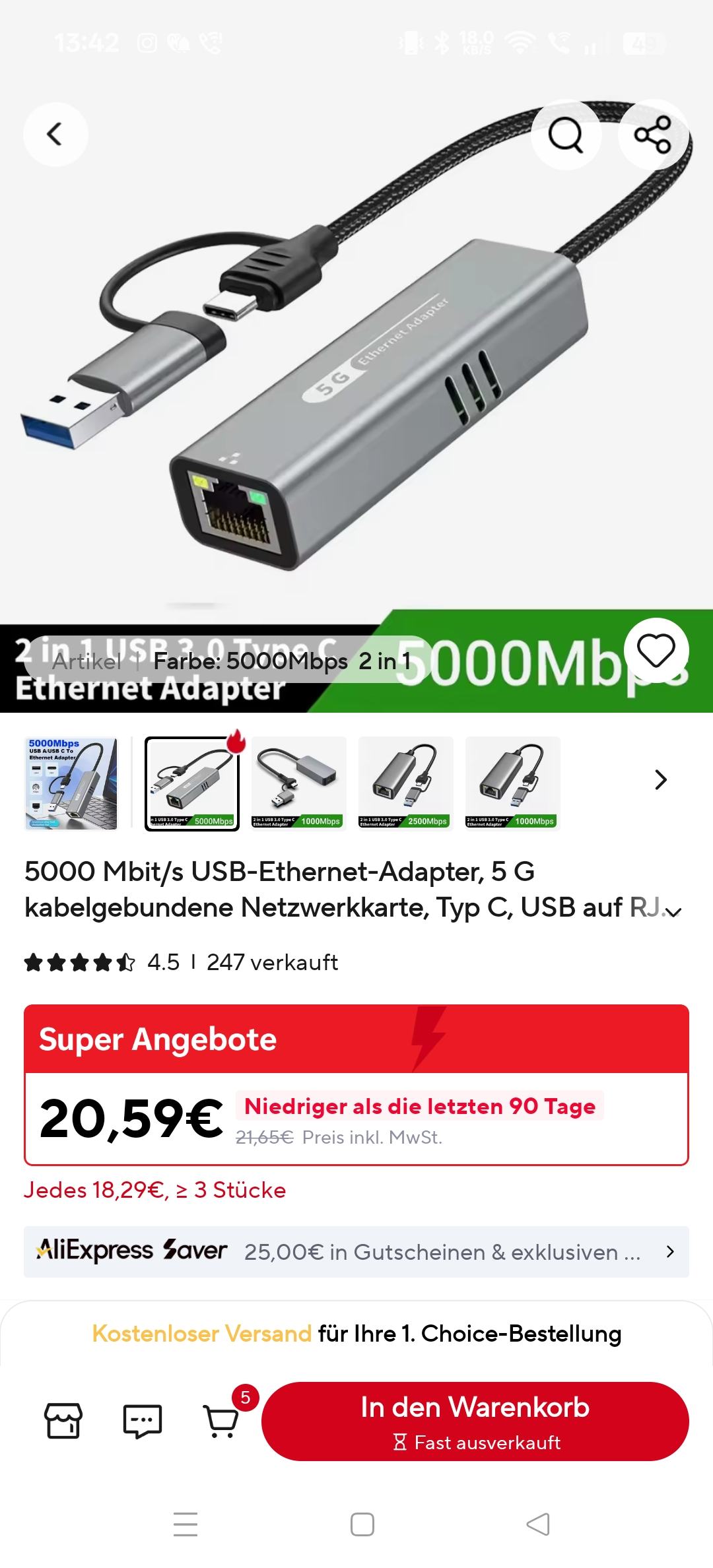This screenshot has height=1568, width=713.
Task: Select the 5000Mbps variant thumbnail
Action: pos(192,783)
